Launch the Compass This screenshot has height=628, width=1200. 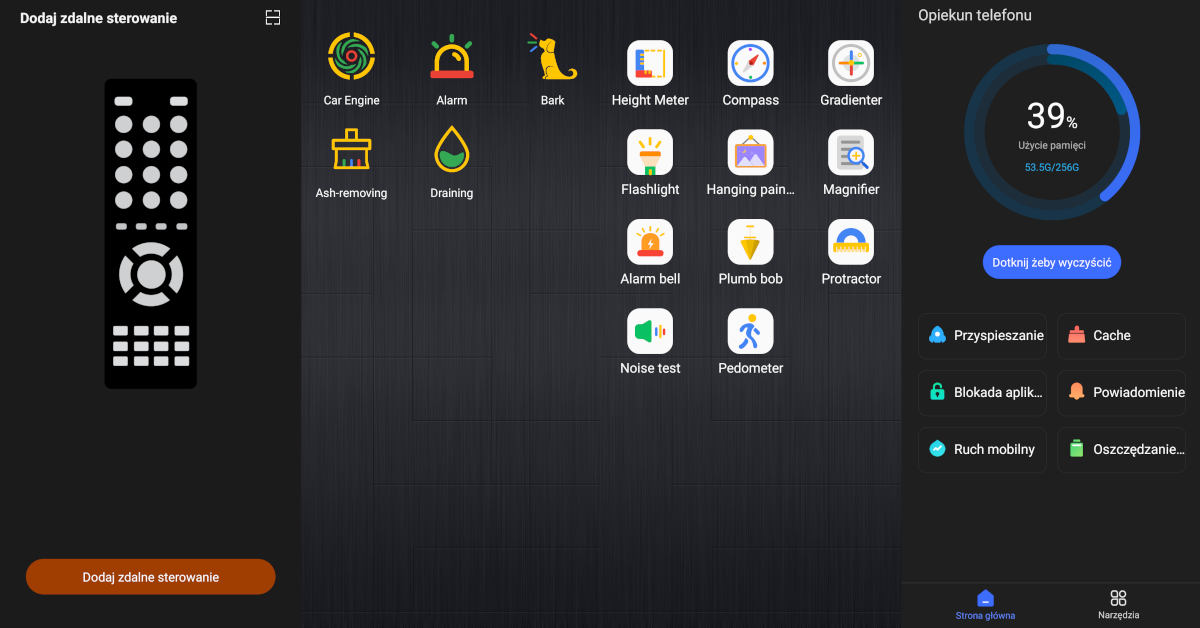[x=750, y=64]
